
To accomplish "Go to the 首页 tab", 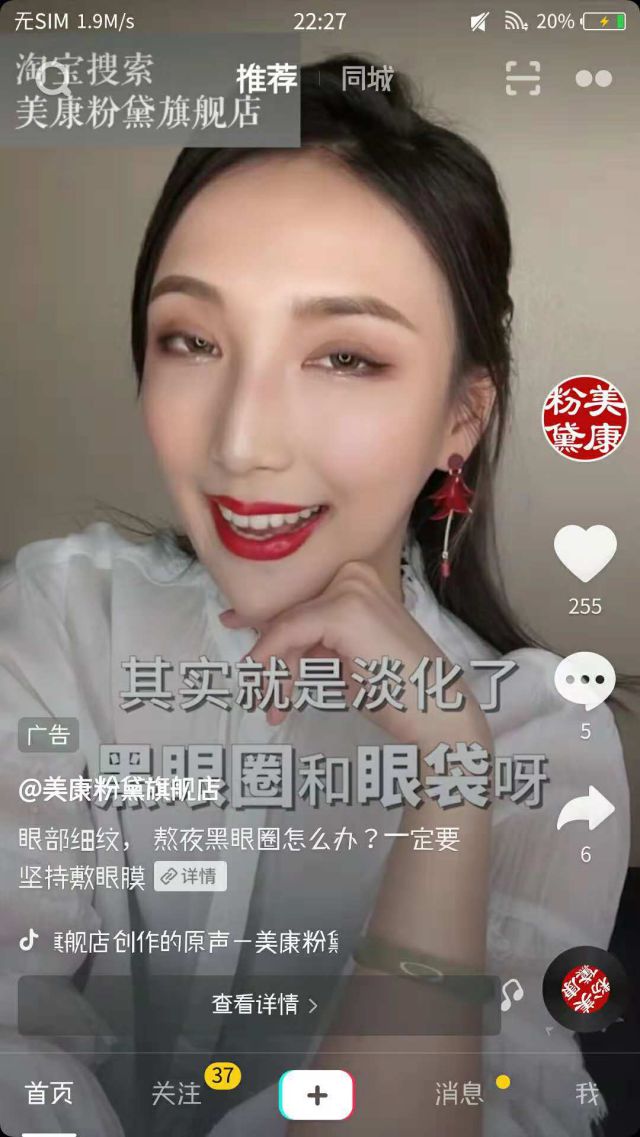I will (x=49, y=1093).
